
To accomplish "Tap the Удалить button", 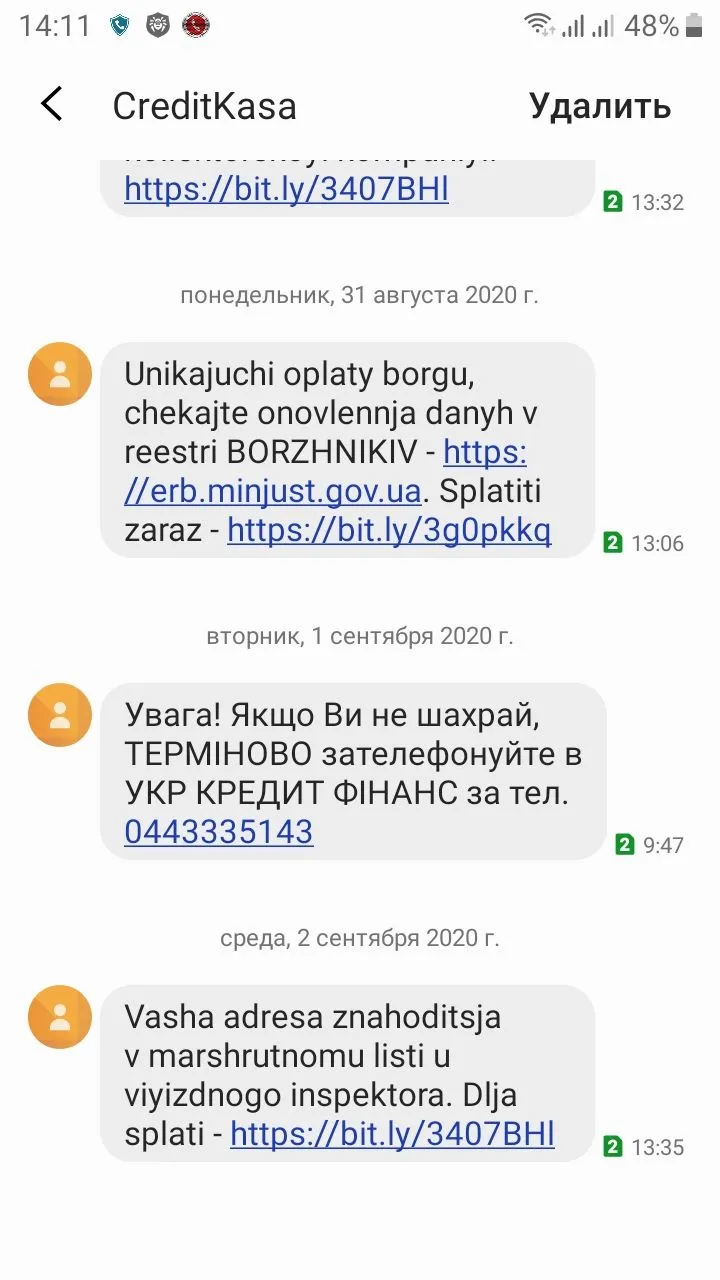I will pos(599,106).
